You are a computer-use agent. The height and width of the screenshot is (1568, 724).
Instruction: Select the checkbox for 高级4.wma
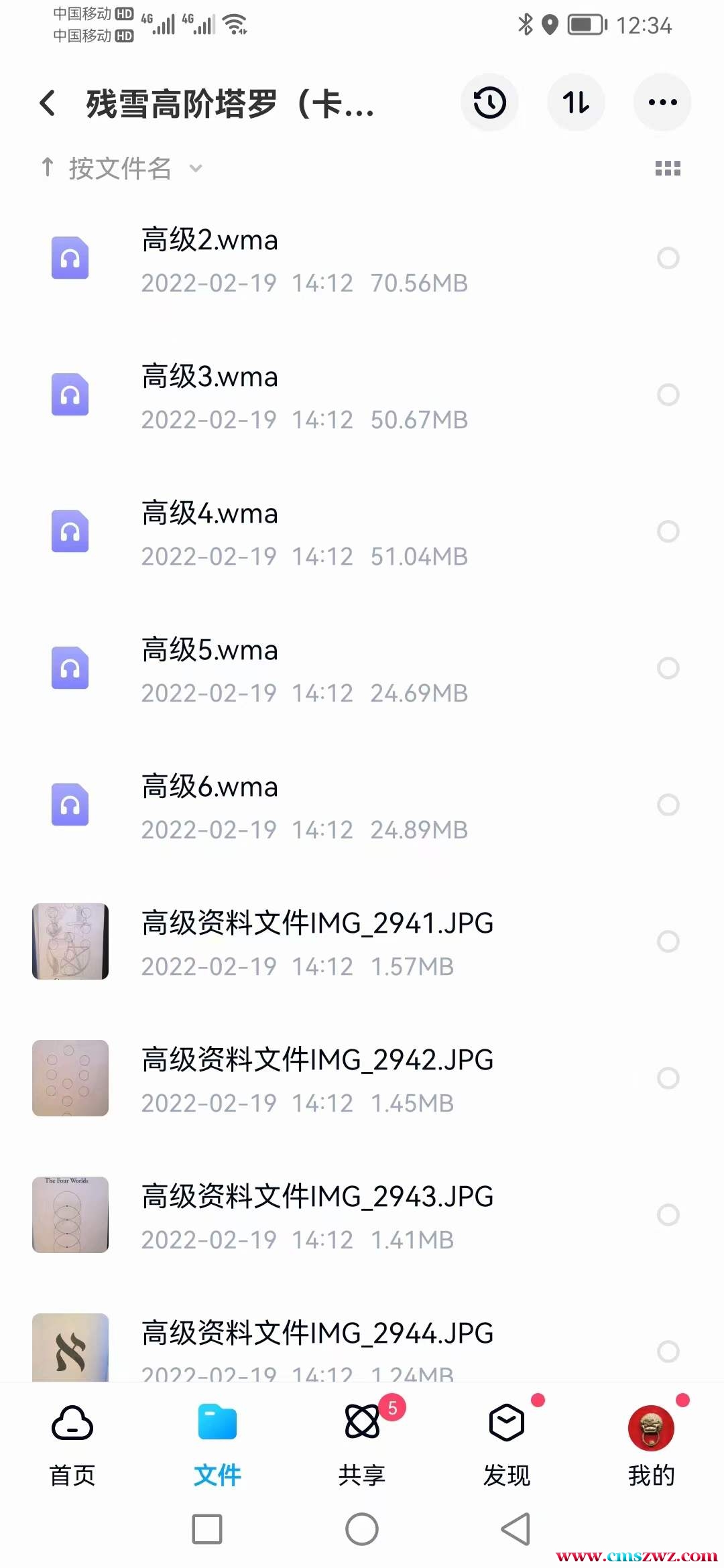[x=668, y=531]
